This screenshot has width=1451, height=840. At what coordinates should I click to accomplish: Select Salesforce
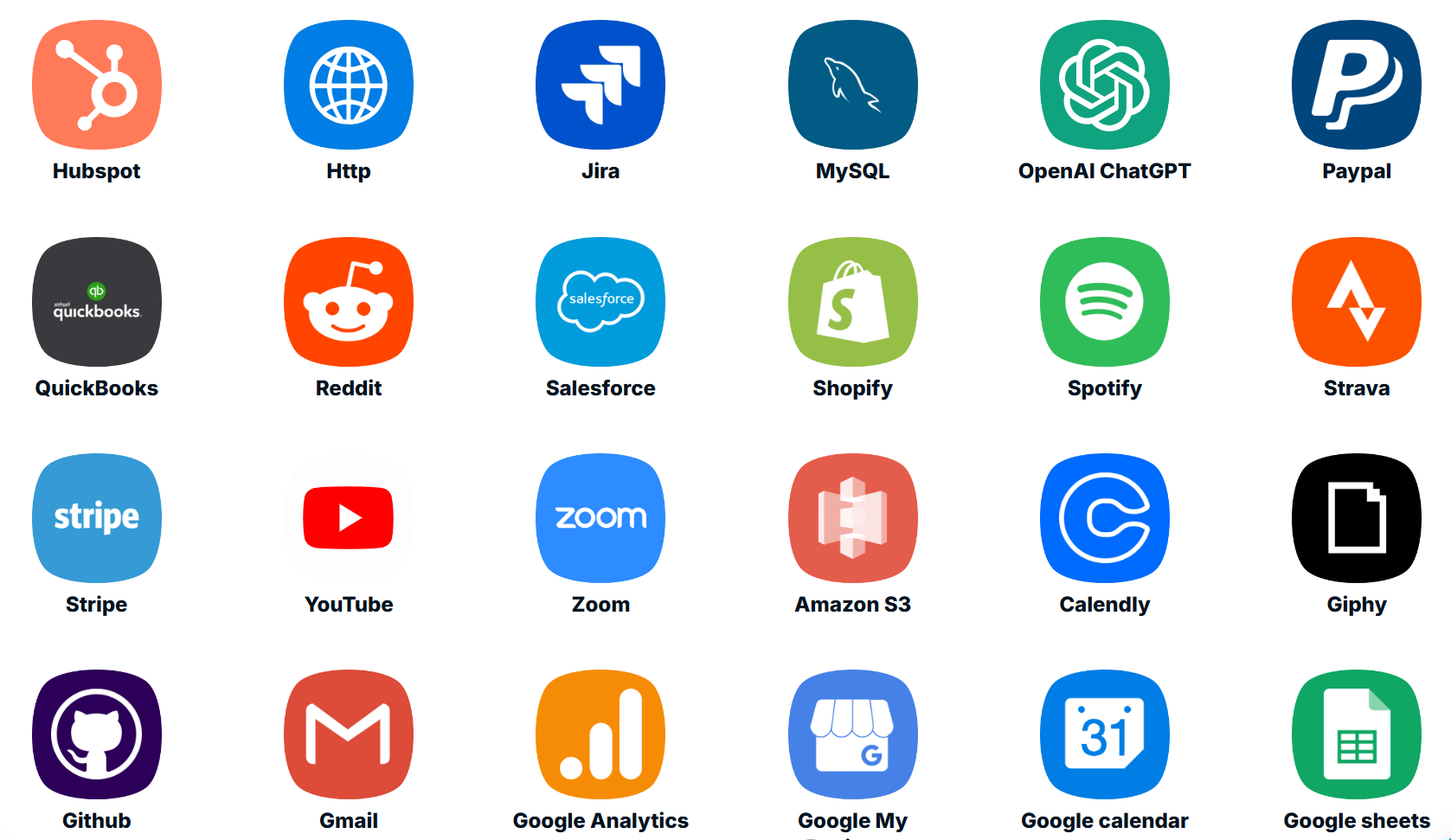[600, 302]
